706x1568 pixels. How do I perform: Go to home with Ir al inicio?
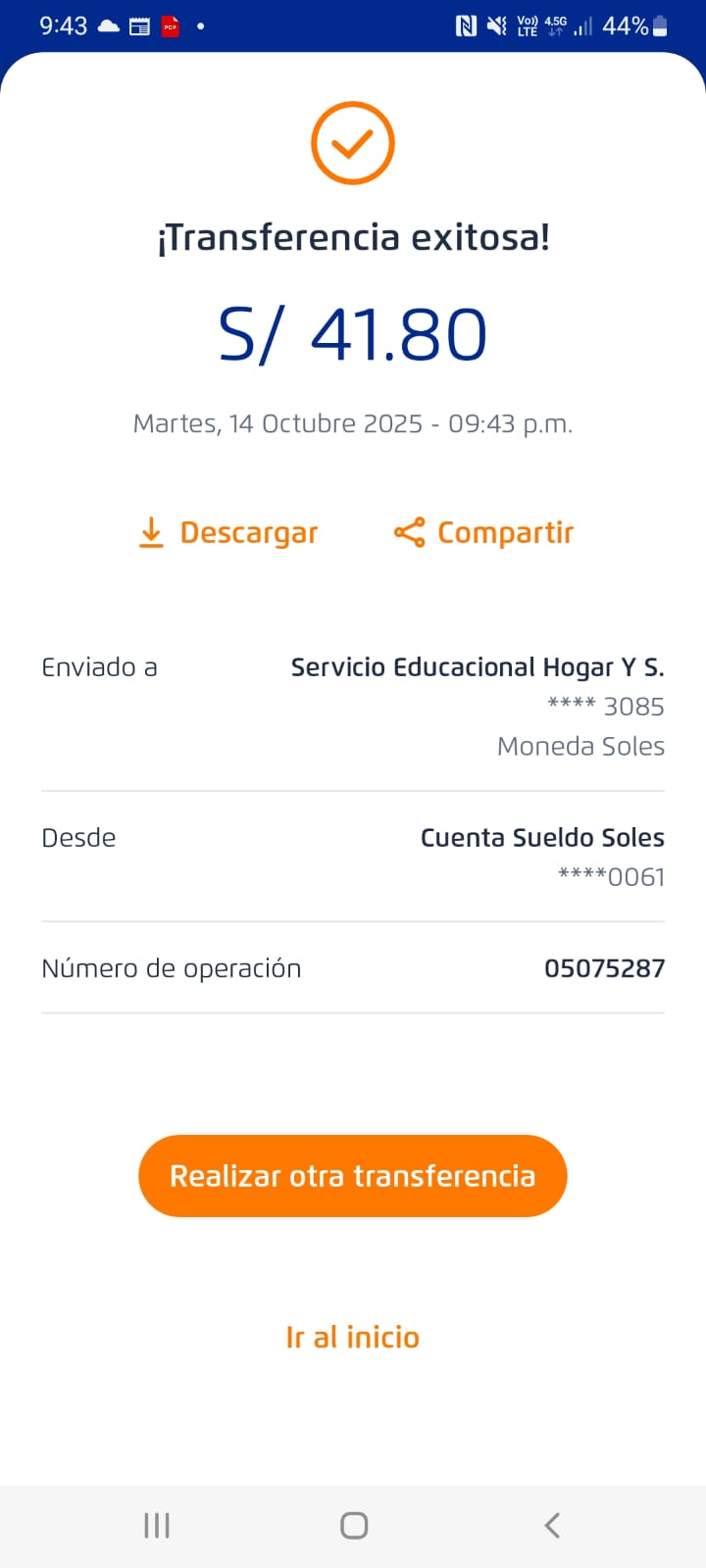[x=353, y=1337]
